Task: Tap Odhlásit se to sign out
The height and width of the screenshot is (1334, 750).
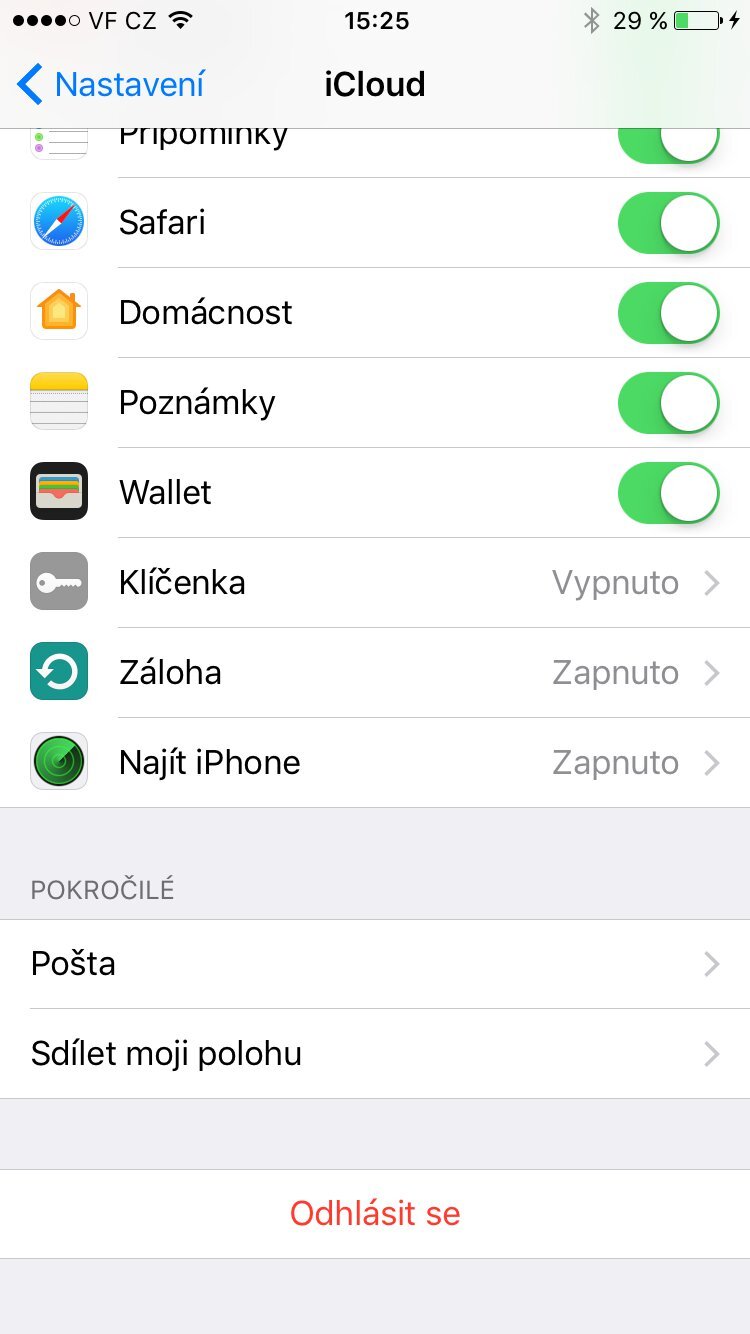Action: click(375, 1213)
